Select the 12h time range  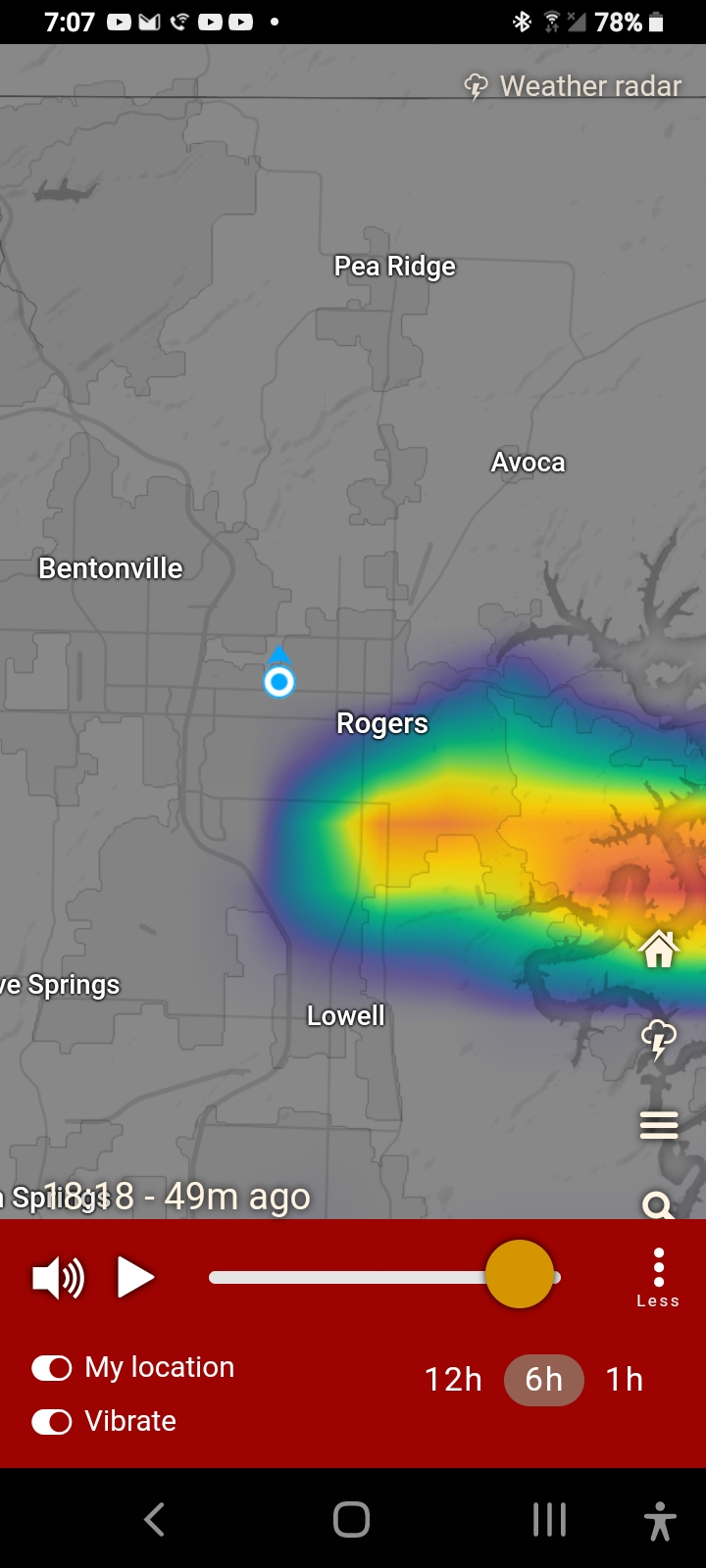click(453, 1380)
